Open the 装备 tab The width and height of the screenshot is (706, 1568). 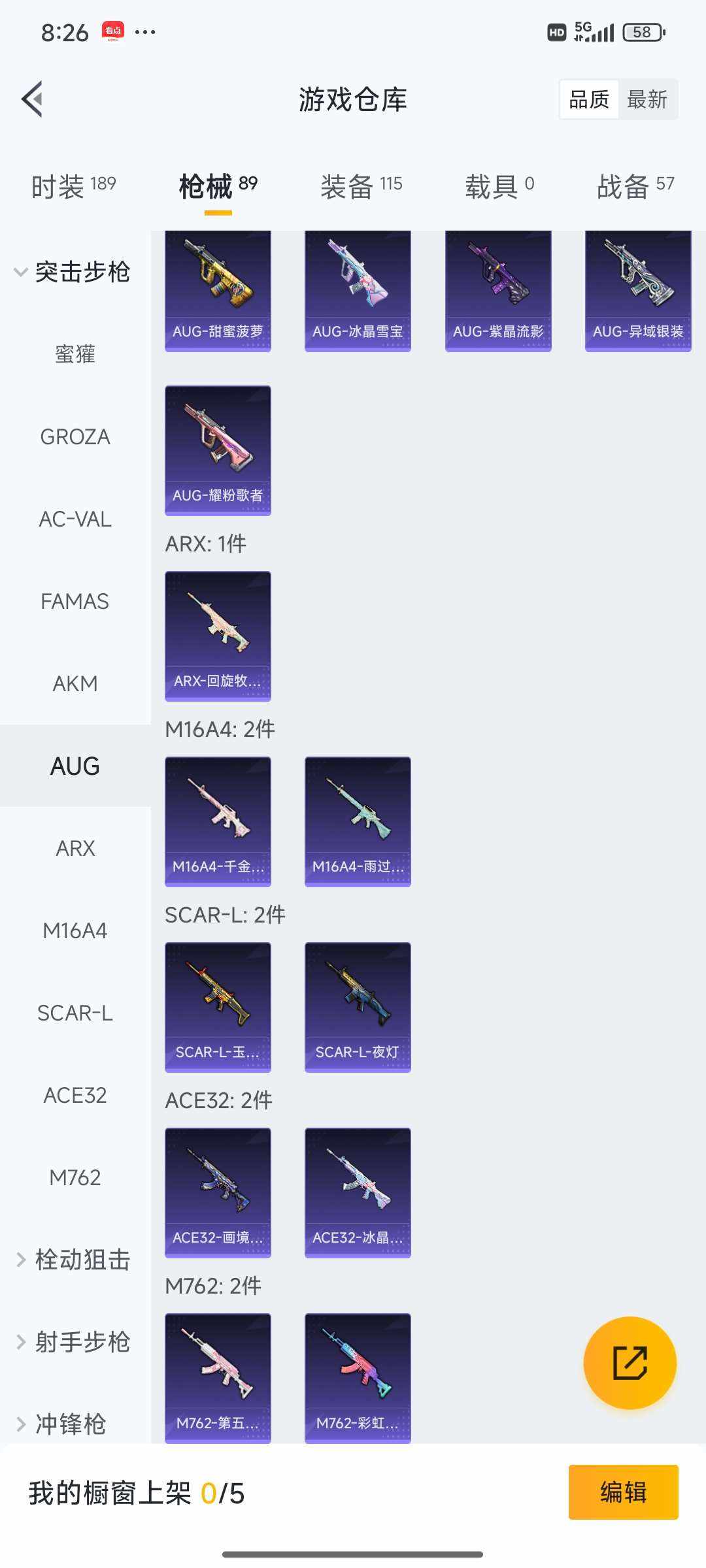tap(361, 186)
